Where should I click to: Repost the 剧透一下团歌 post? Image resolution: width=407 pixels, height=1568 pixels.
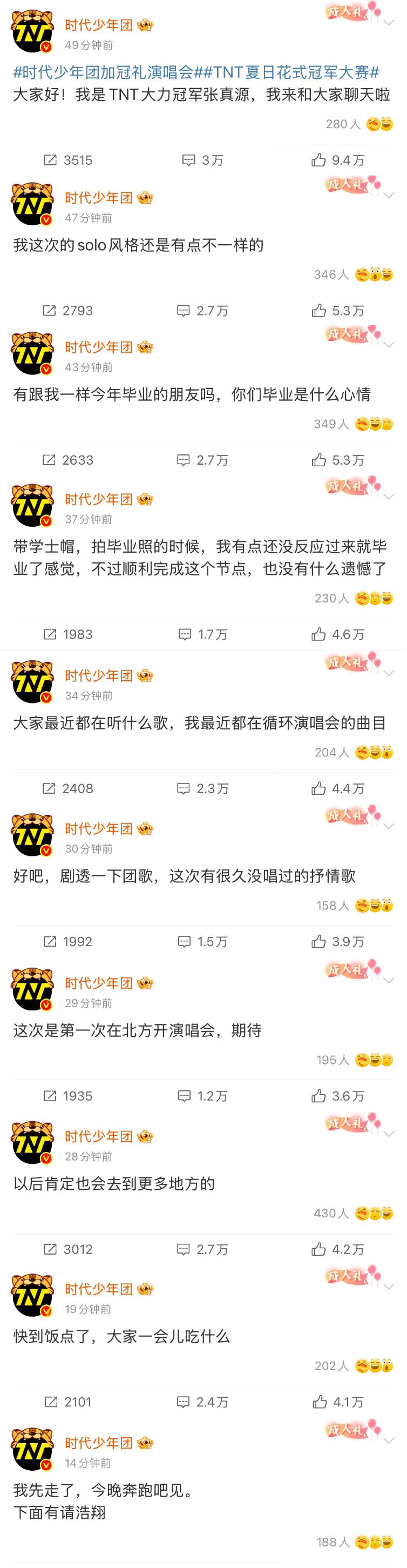click(x=67, y=941)
